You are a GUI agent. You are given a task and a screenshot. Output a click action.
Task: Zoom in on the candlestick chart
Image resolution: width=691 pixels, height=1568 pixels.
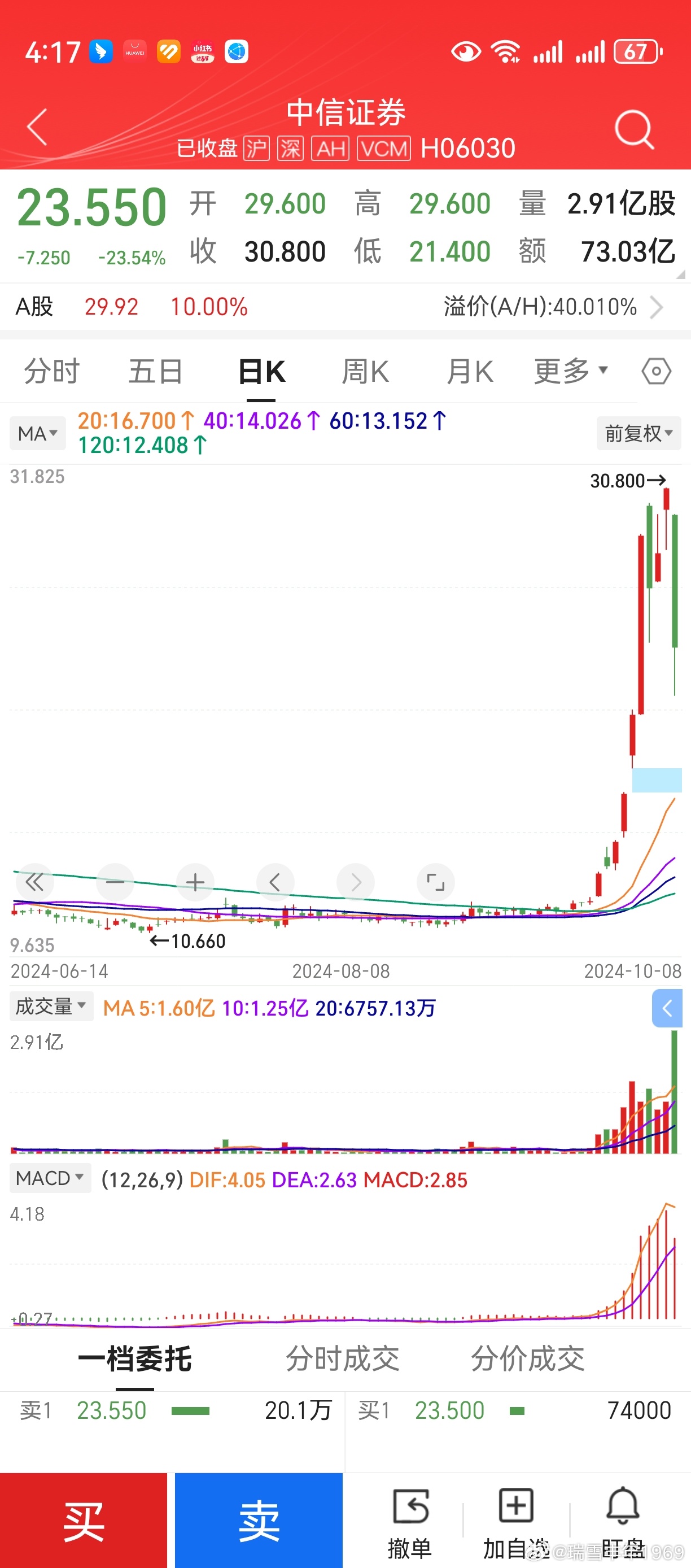click(195, 881)
